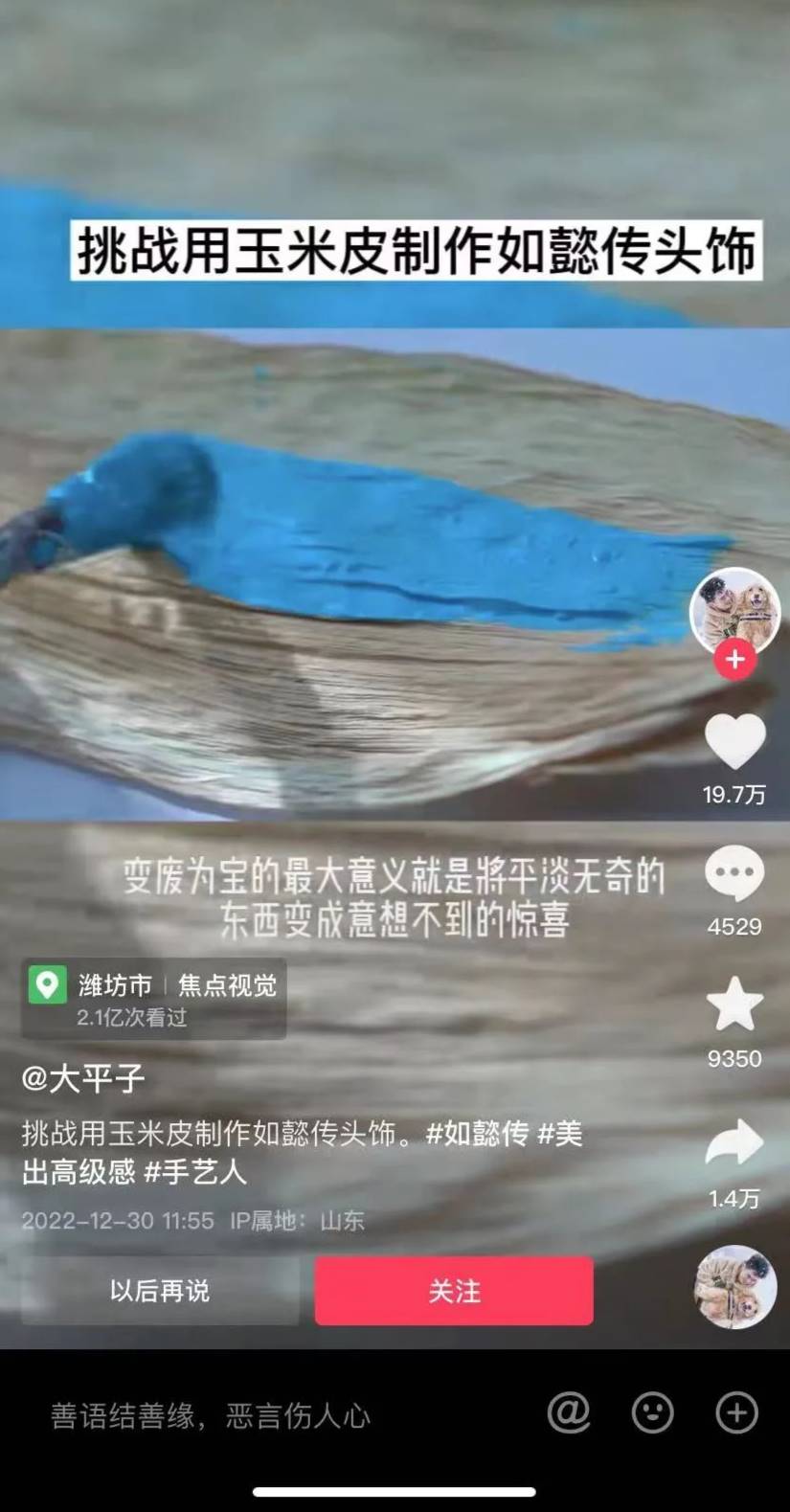This screenshot has width=790, height=1512.
Task: Open 潍坊市 焦点视觉 location tag
Action: 153,998
